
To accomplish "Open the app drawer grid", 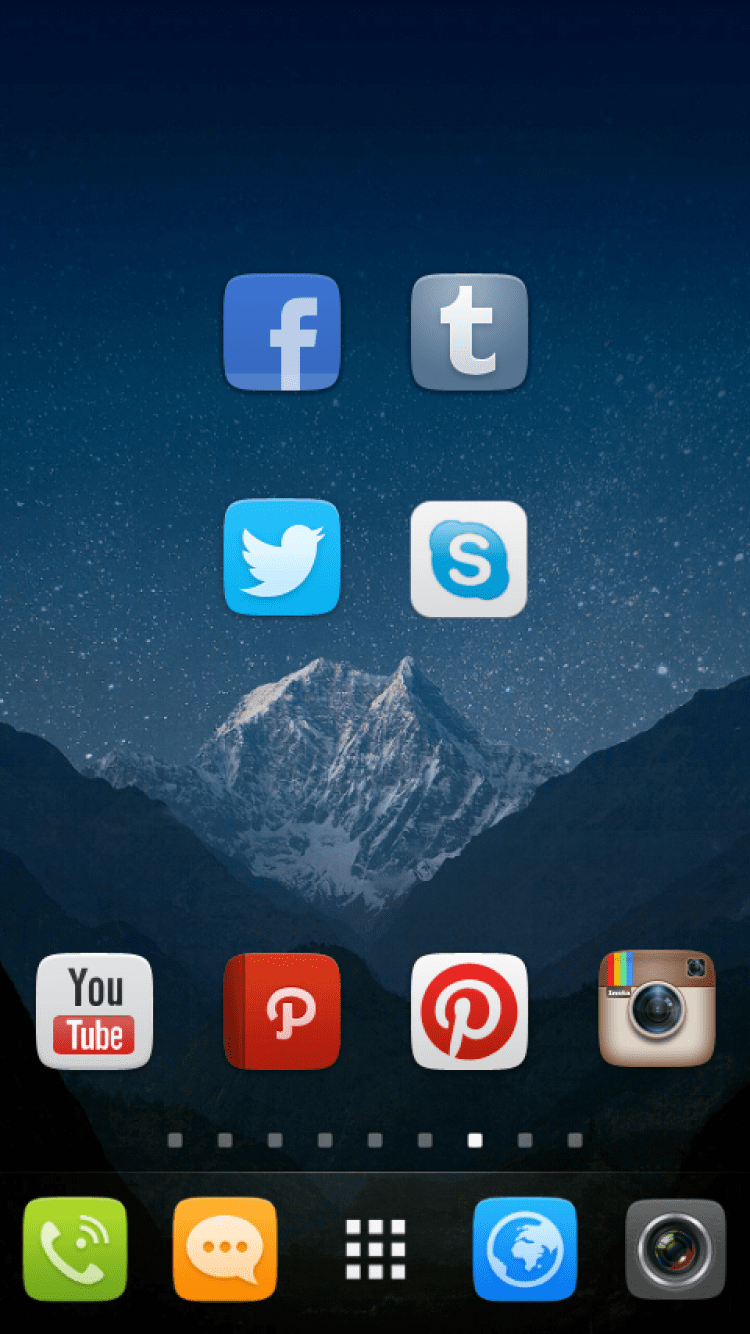I will [x=375, y=1249].
